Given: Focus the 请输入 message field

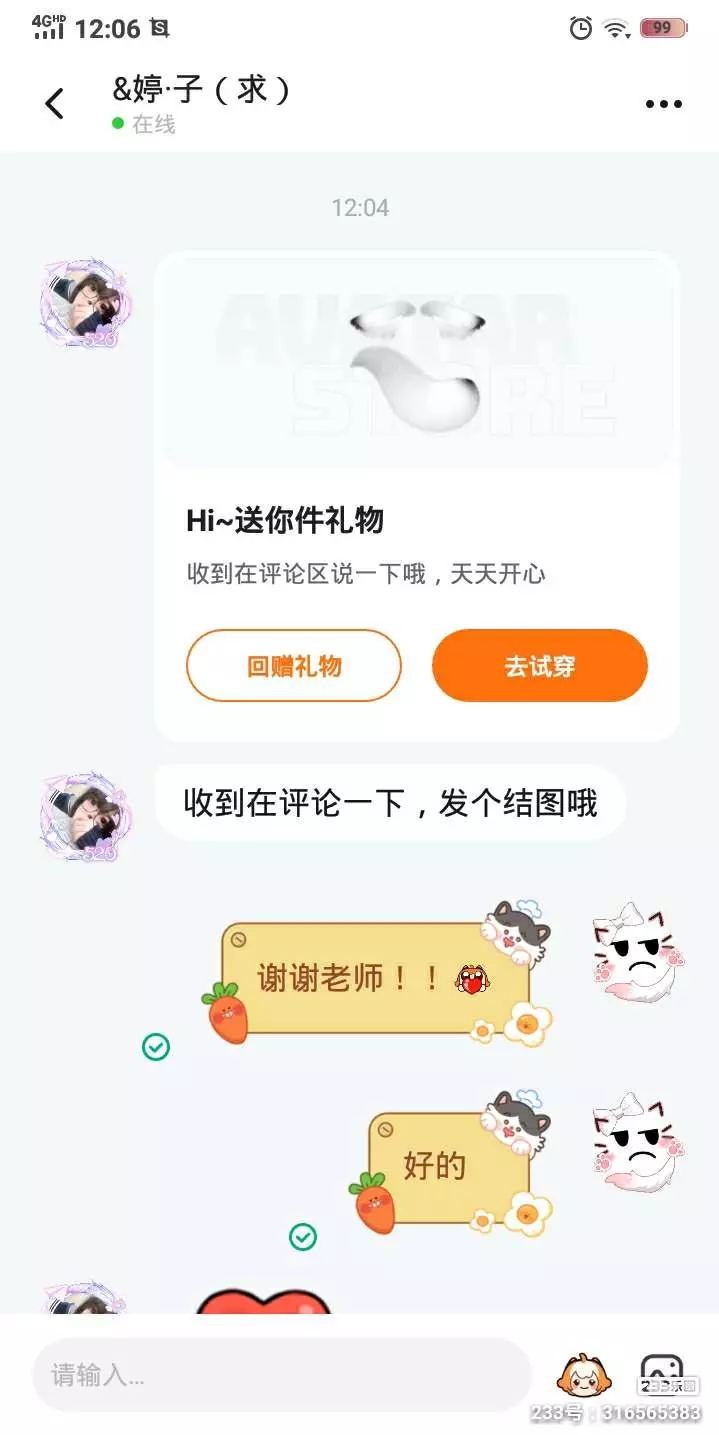Looking at the screenshot, I should (x=281, y=1375).
